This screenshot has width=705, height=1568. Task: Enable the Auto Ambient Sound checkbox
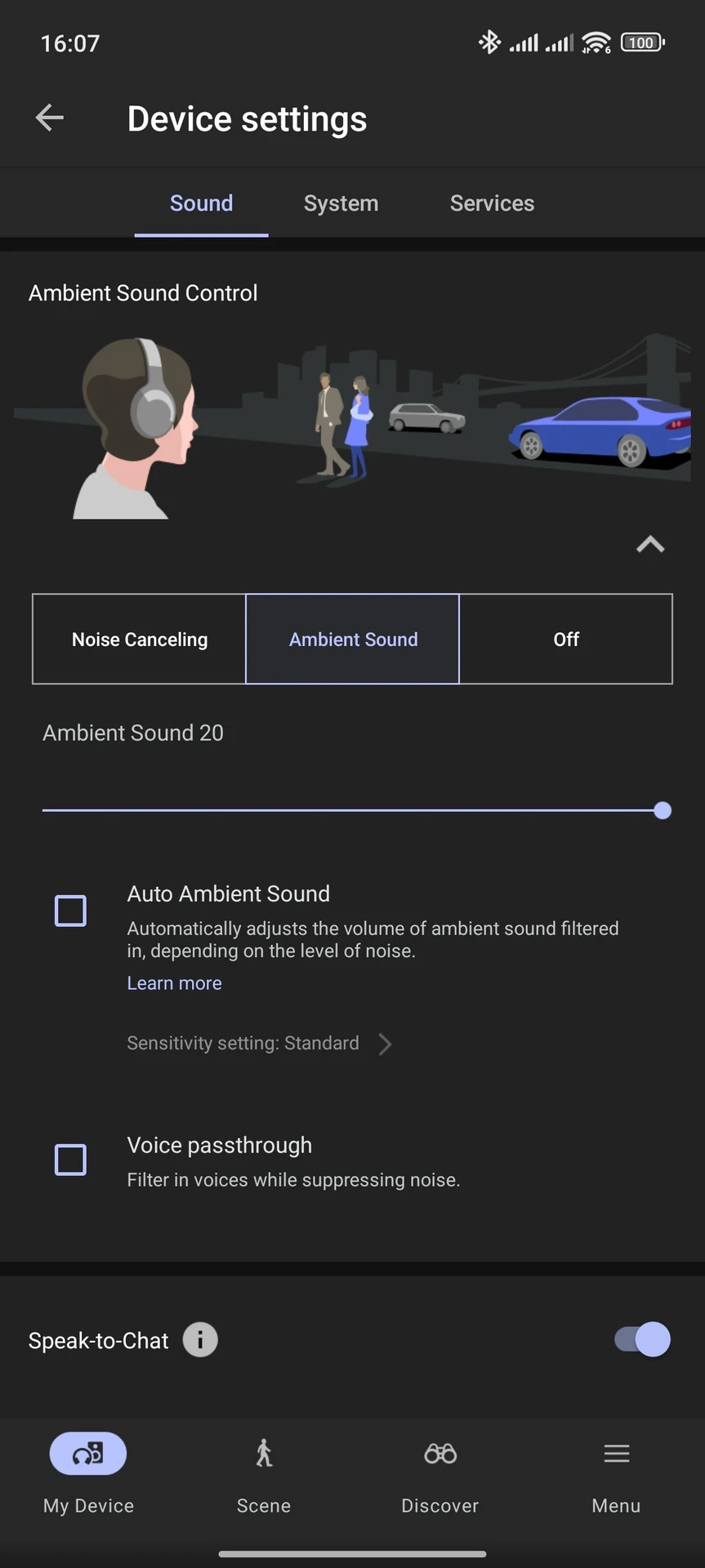coord(70,911)
